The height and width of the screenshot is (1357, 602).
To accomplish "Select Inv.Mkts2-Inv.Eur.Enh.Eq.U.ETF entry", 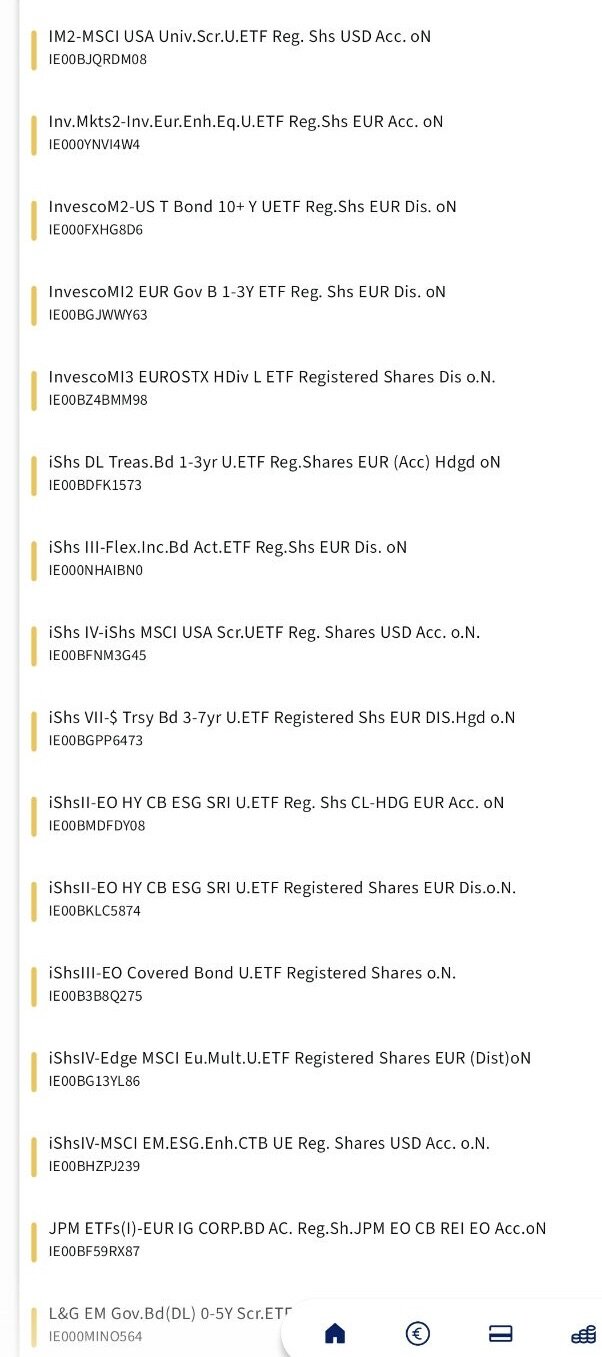I will (246, 131).
